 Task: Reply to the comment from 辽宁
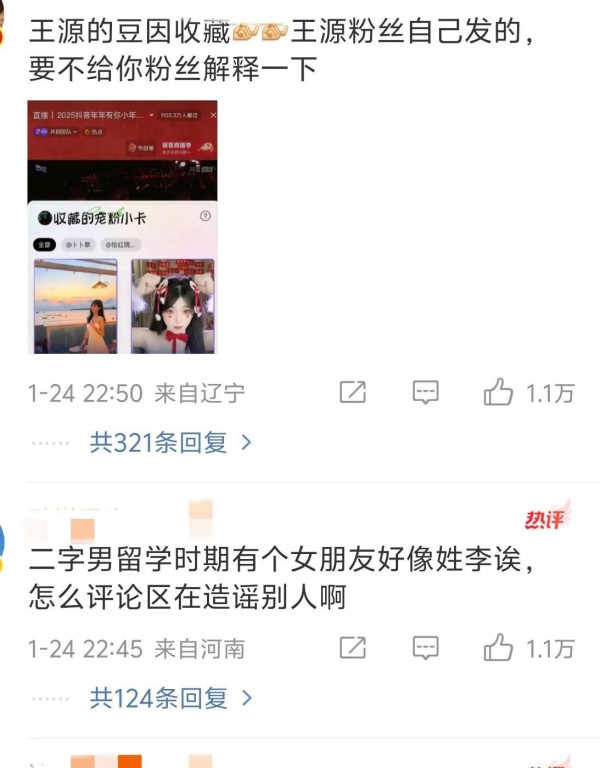(x=426, y=393)
